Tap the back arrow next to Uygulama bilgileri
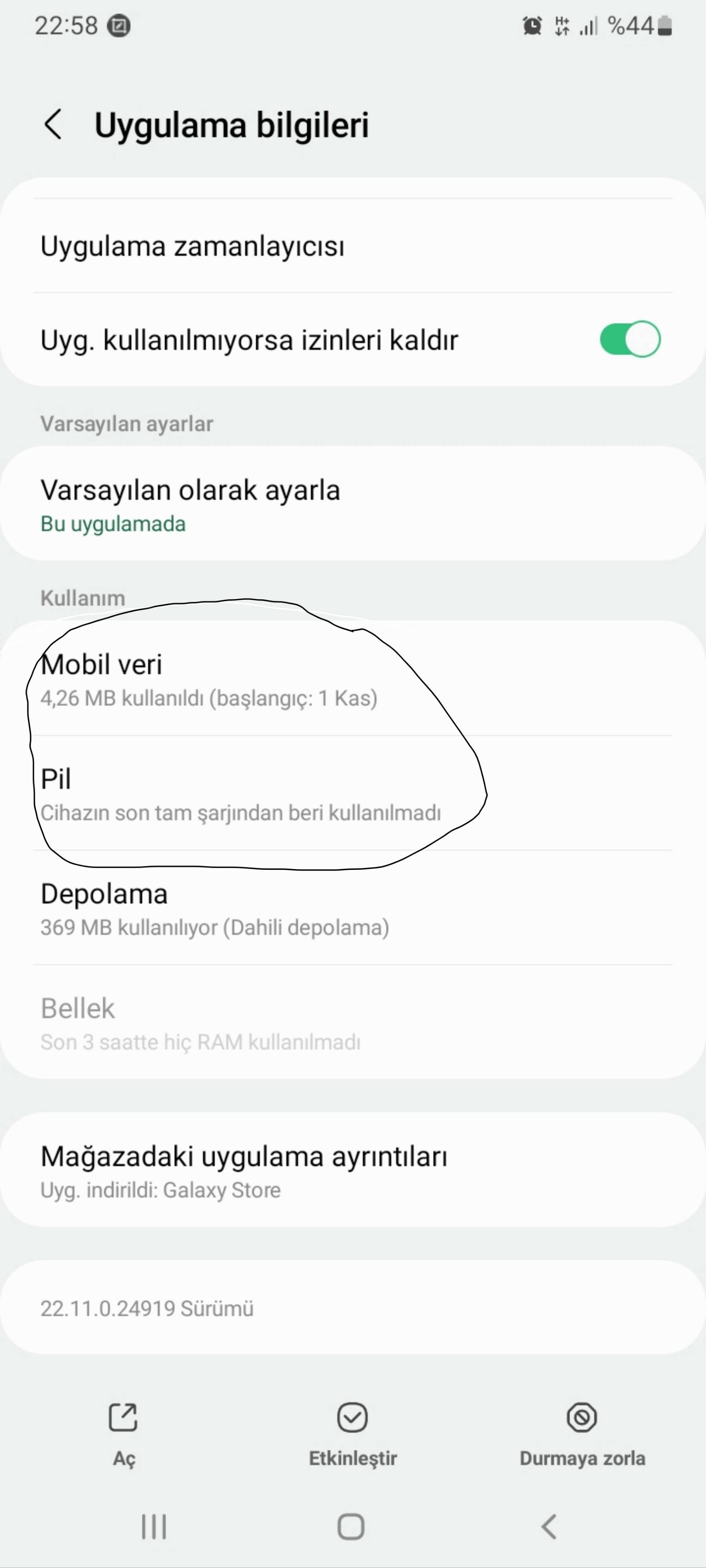 54,125
